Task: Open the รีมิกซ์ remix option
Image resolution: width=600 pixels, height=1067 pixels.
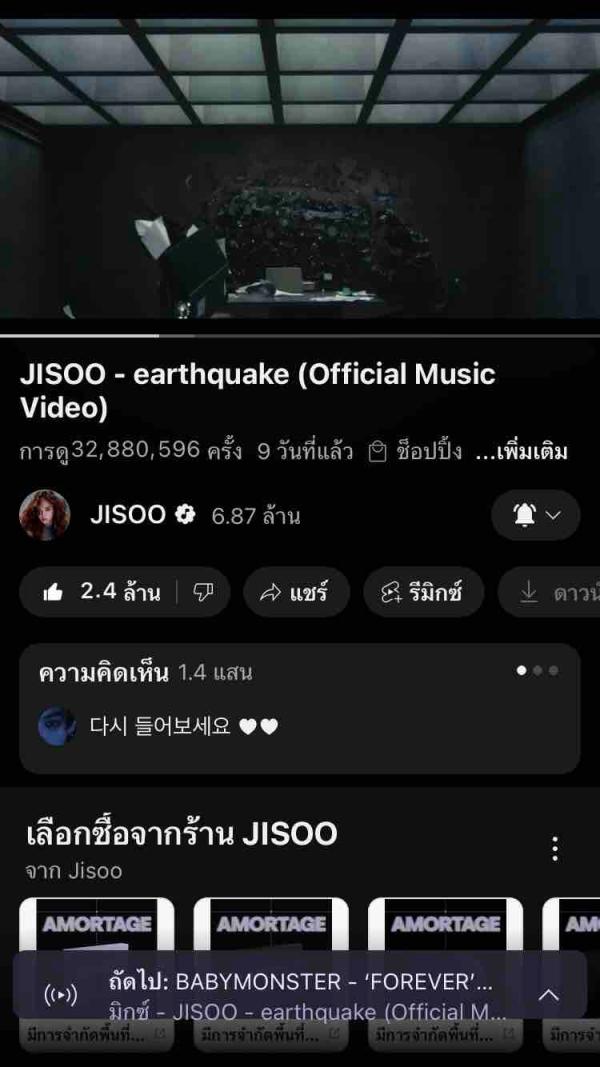Action: coord(423,592)
